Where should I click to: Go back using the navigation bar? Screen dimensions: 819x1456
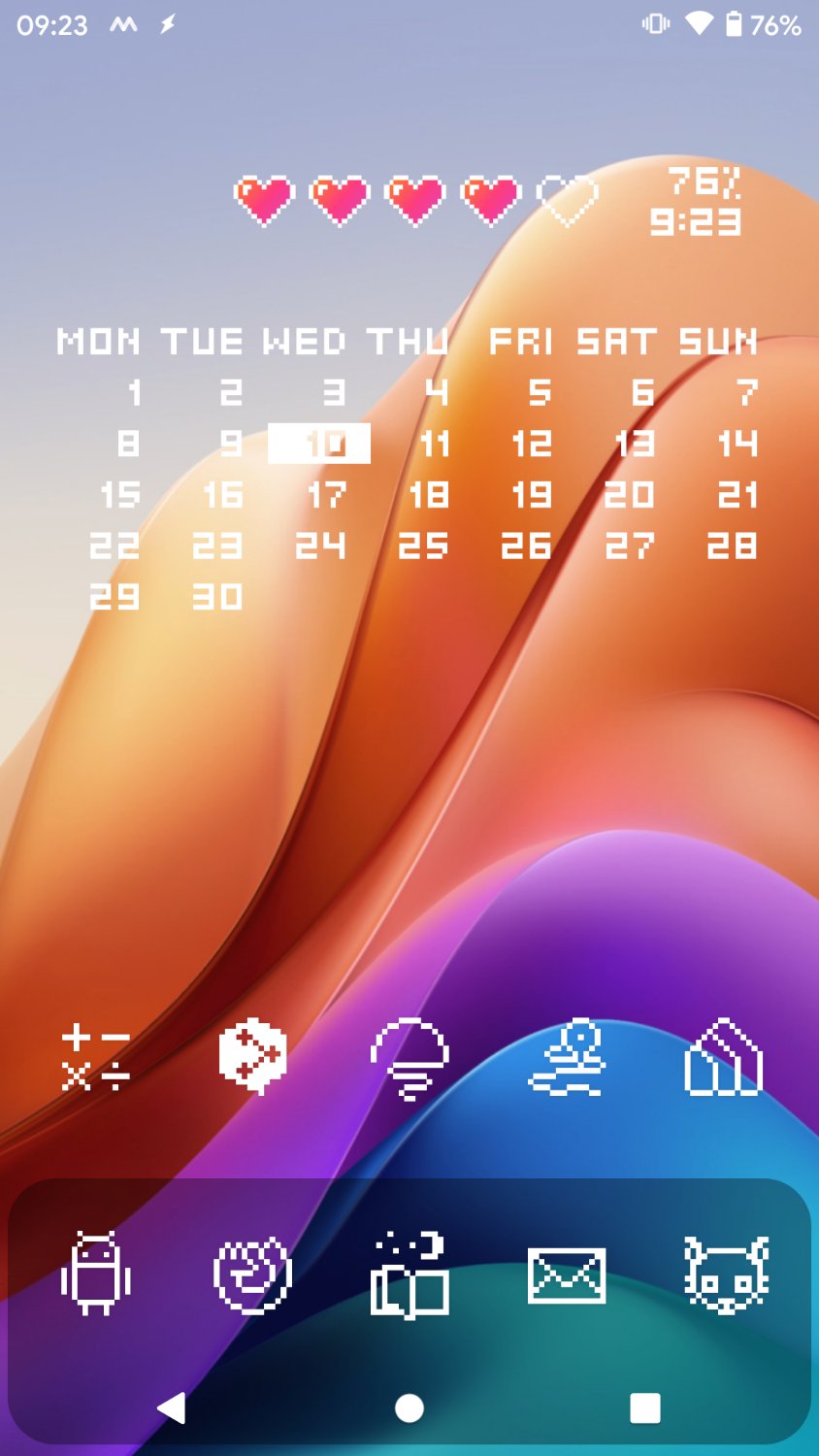pyautogui.click(x=172, y=1407)
